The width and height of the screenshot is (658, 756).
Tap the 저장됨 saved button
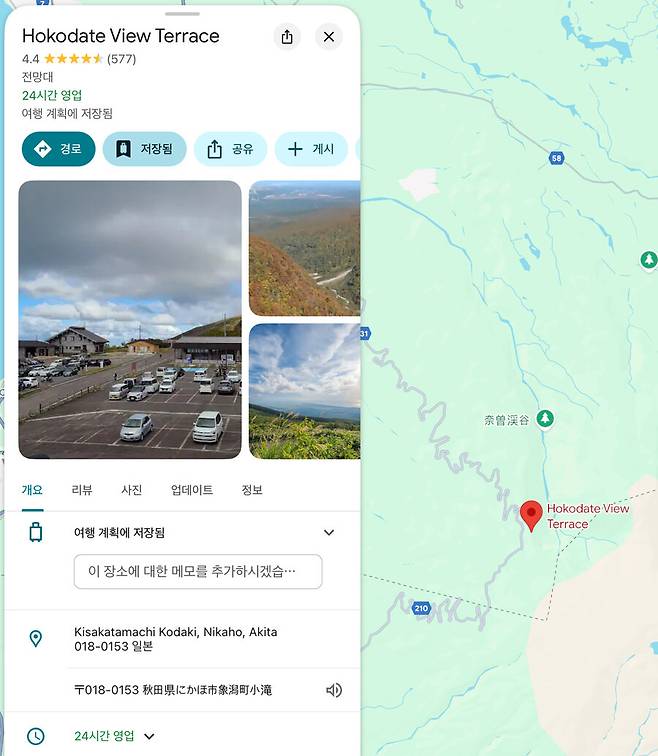[x=144, y=149]
